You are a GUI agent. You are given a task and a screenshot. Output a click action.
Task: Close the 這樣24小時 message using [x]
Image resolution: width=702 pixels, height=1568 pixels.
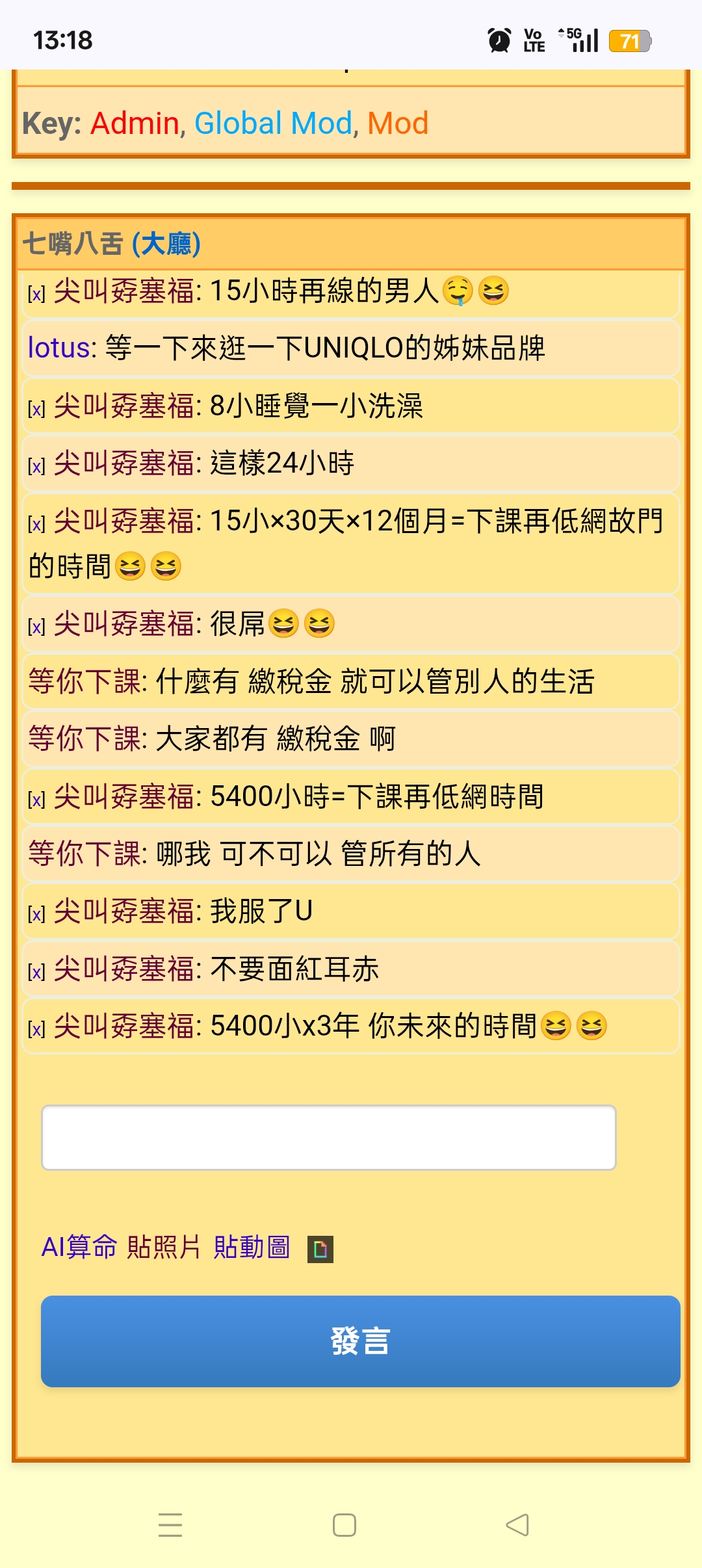click(x=36, y=465)
